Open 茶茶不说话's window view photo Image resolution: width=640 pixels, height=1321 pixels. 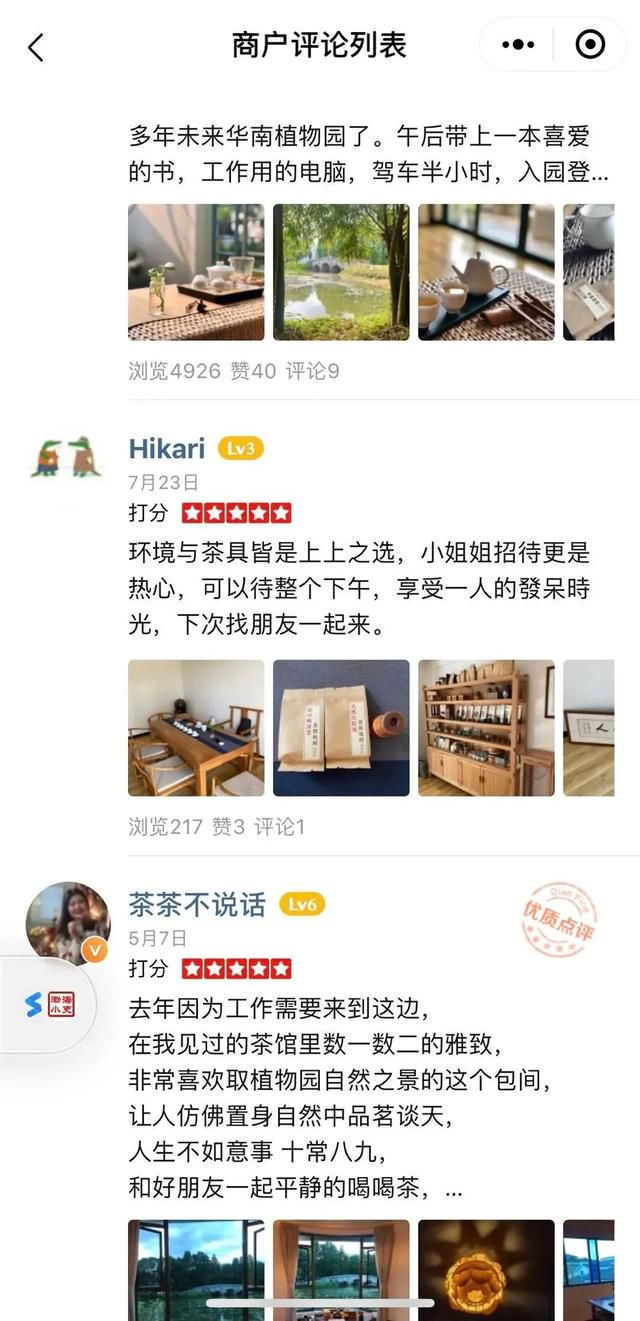pos(196,1268)
